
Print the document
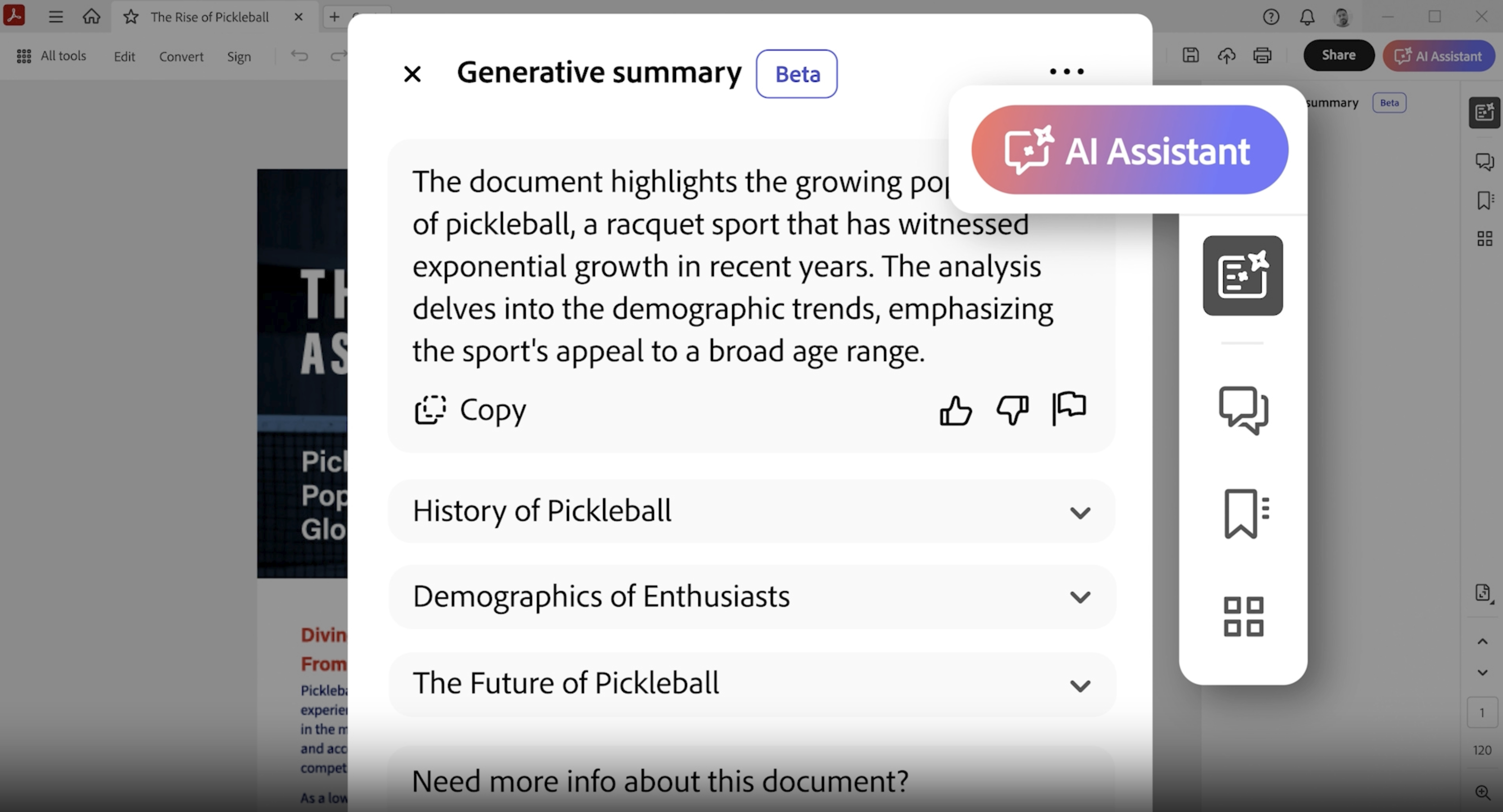click(1262, 55)
